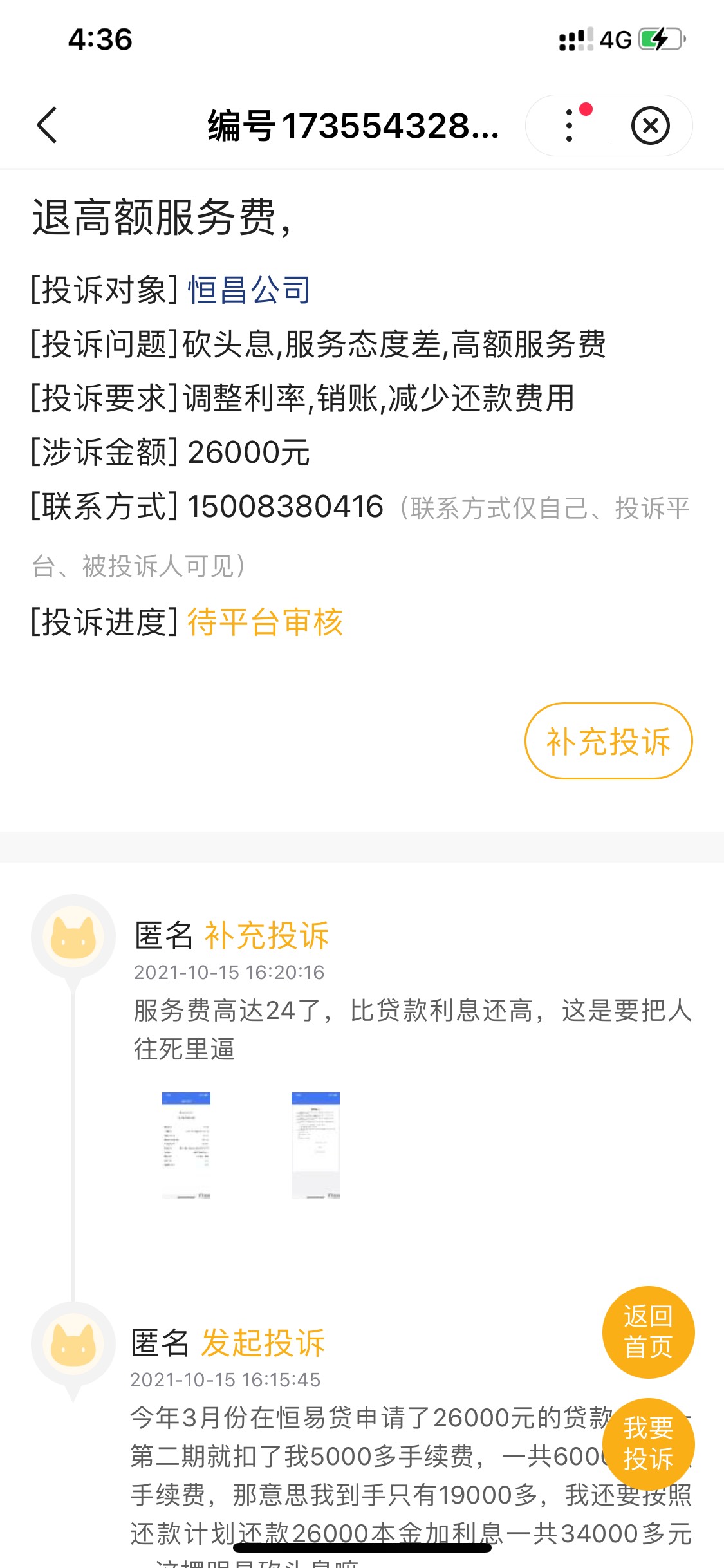
Task: Return to home via 返回首页
Action: 648,1332
